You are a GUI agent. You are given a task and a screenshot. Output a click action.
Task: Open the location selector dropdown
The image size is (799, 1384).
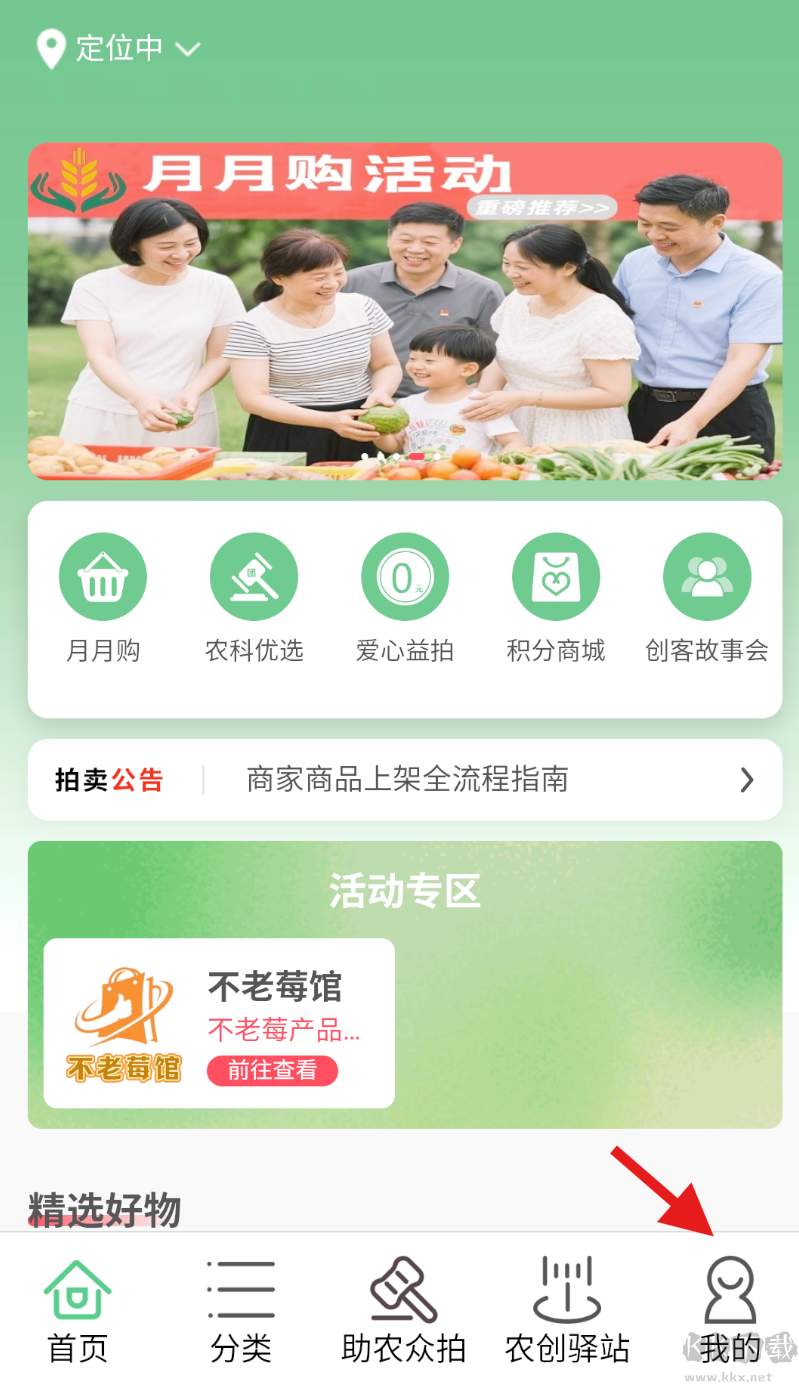[x=120, y=48]
